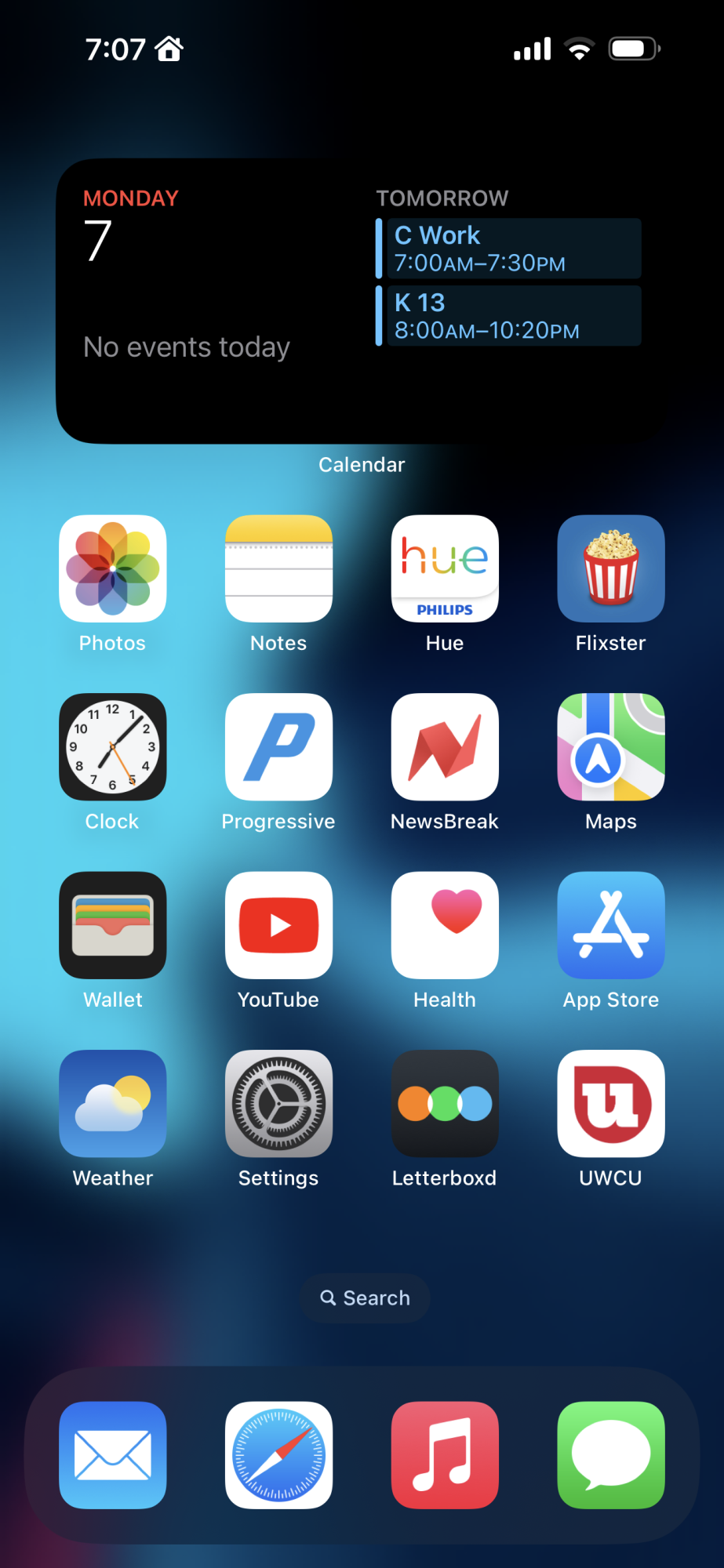Launch Flixster
724x1568 pixels.
click(611, 568)
